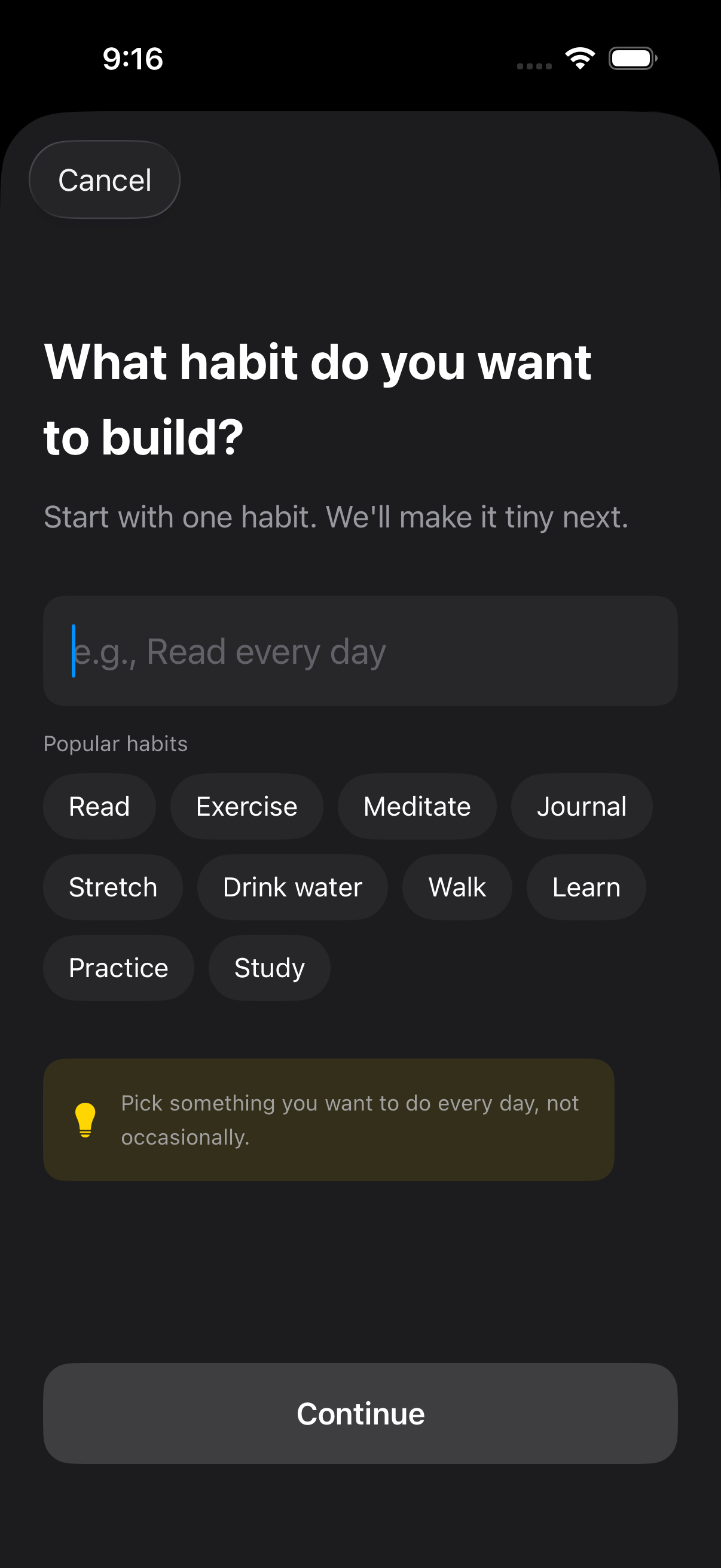Image resolution: width=721 pixels, height=1568 pixels.
Task: Select the Walk habit
Action: [x=456, y=886]
